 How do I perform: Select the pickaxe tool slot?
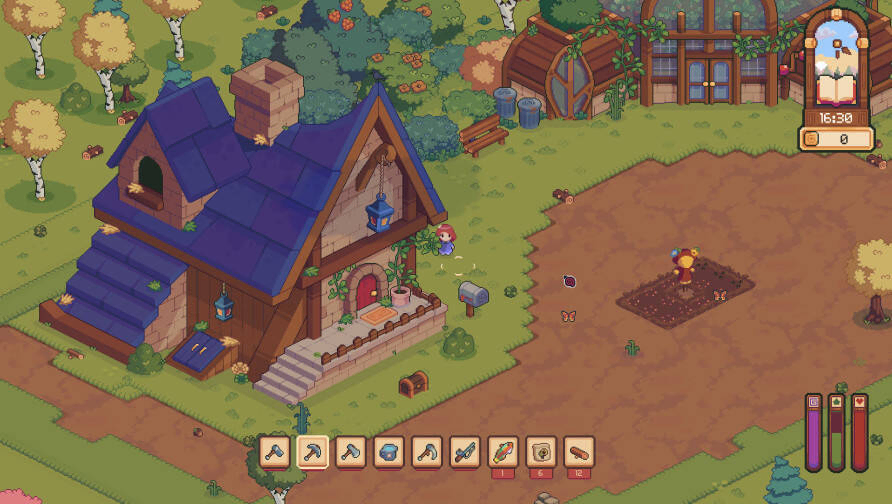coord(313,451)
